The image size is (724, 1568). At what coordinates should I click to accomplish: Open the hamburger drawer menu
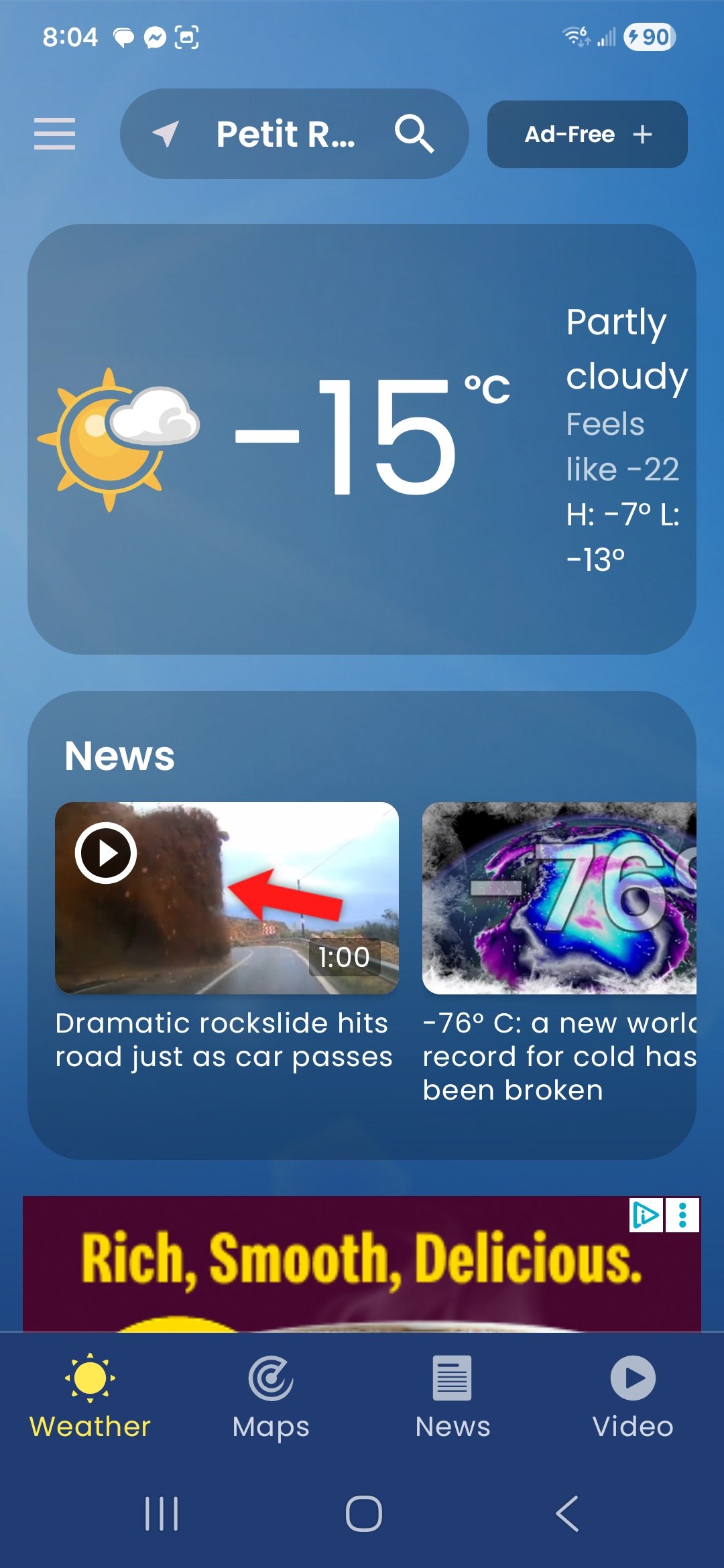(54, 133)
